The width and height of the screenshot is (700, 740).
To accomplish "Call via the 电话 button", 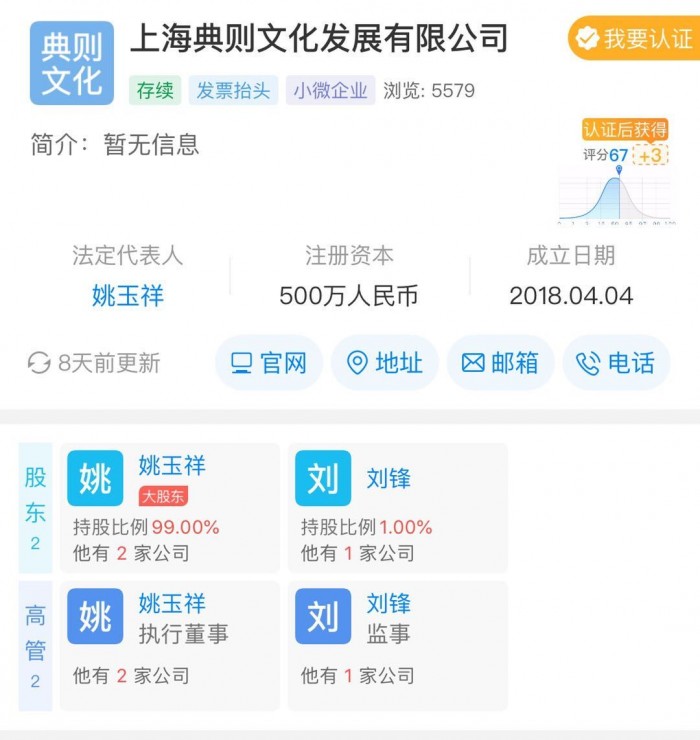I will [x=616, y=363].
